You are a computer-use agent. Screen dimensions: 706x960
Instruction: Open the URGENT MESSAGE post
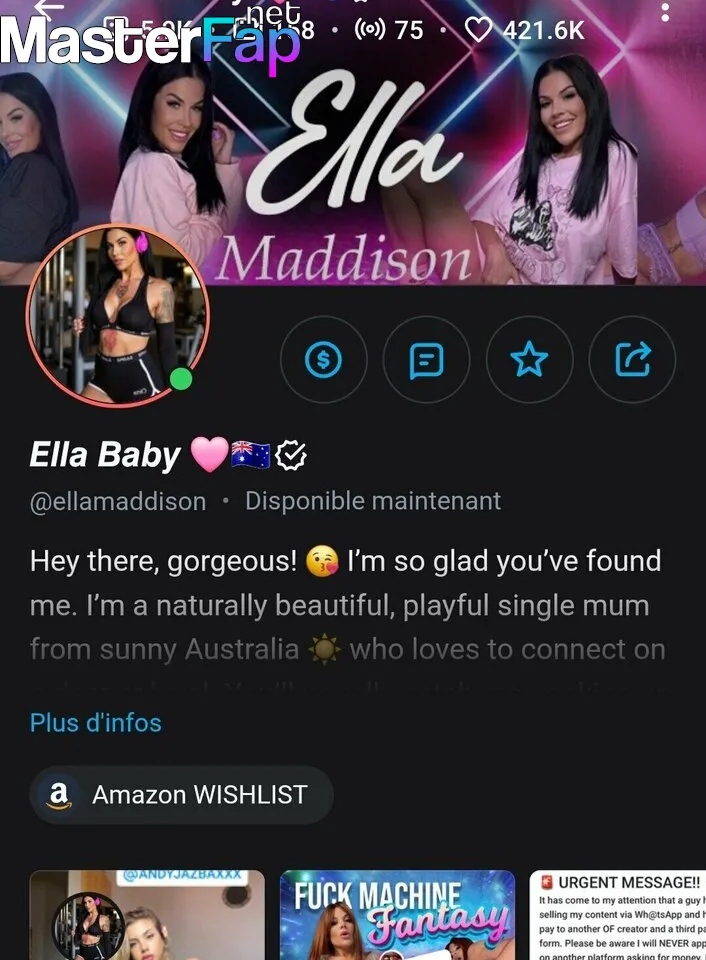617,915
